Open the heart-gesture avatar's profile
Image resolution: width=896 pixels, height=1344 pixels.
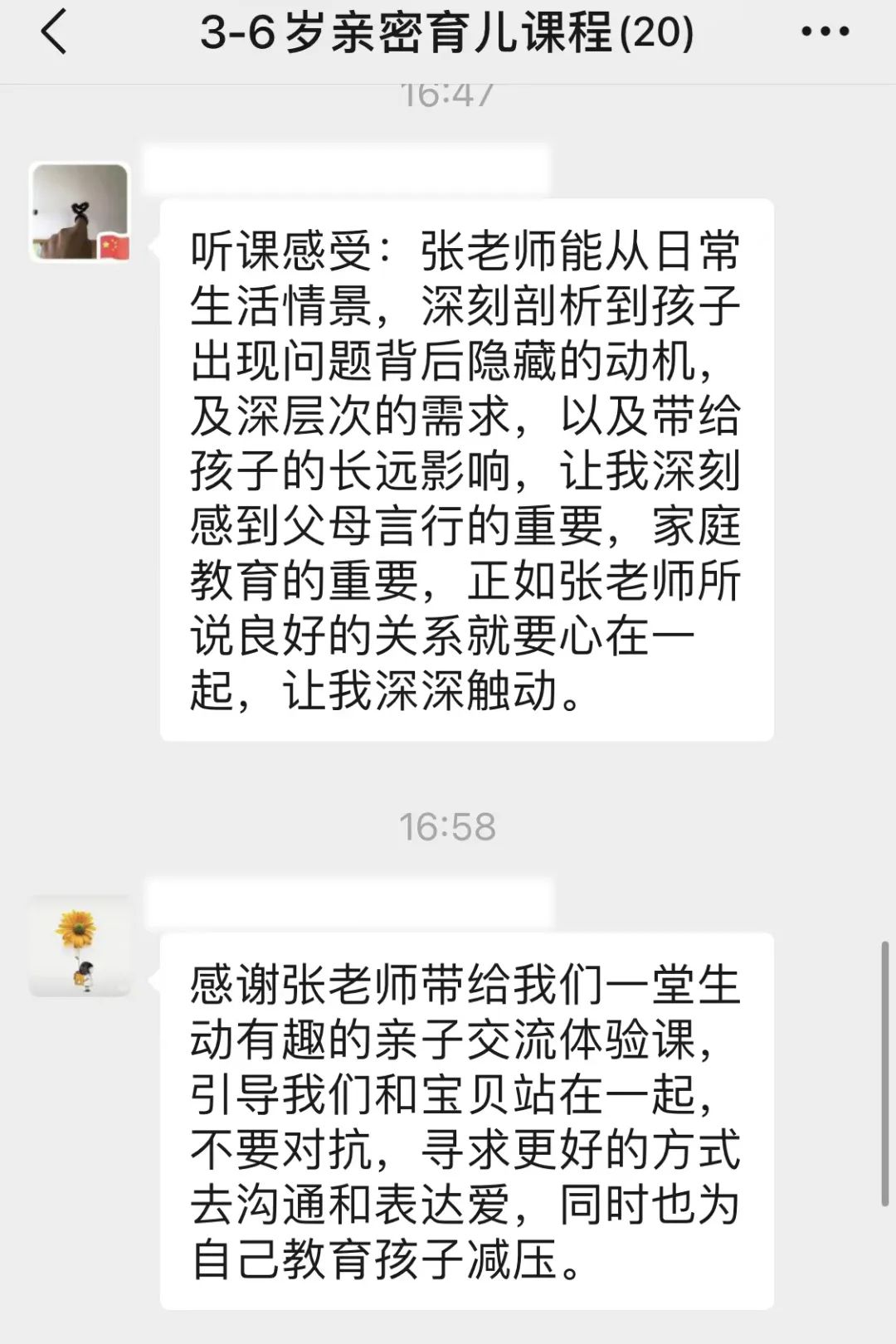[x=80, y=212]
